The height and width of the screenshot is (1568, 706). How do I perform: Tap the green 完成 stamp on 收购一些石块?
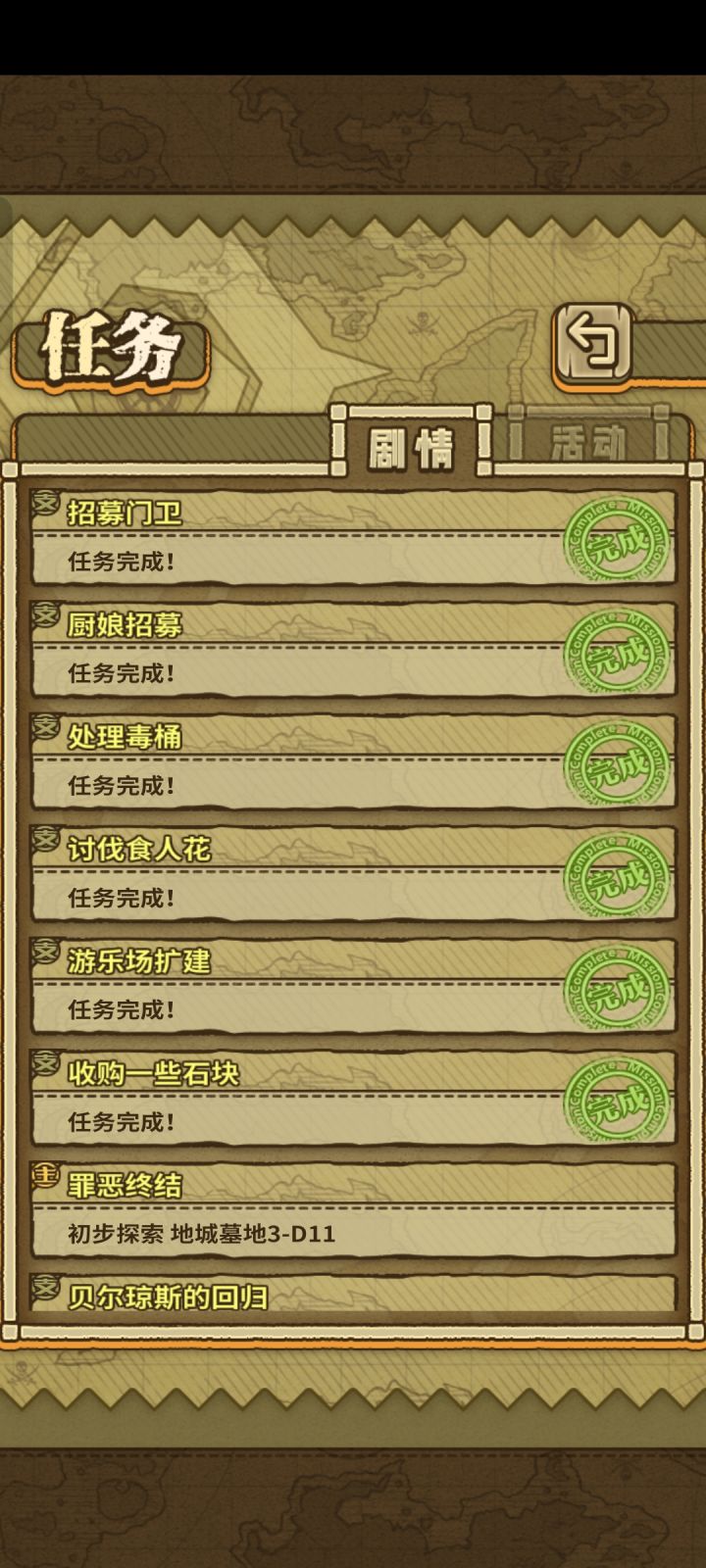click(x=611, y=1101)
